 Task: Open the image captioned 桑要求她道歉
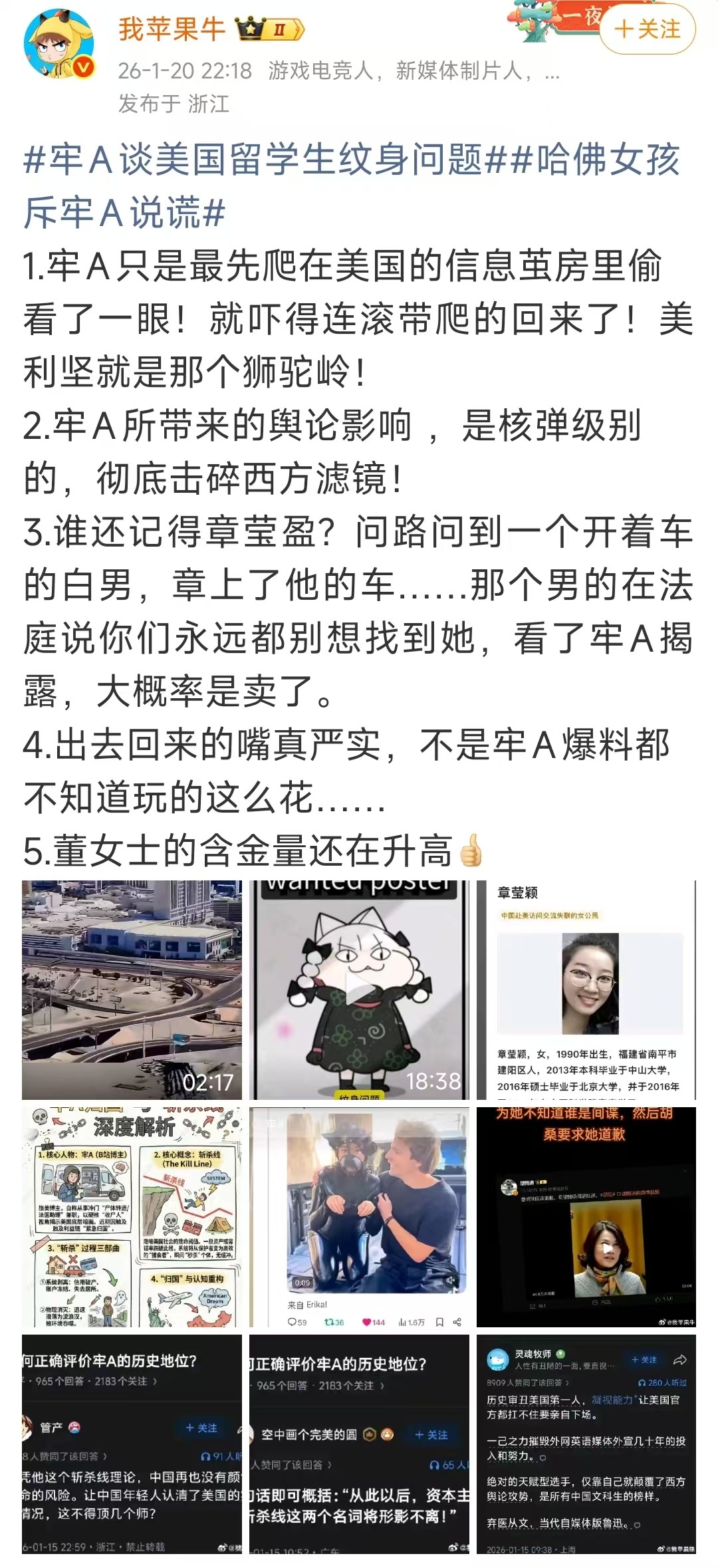[586, 1217]
